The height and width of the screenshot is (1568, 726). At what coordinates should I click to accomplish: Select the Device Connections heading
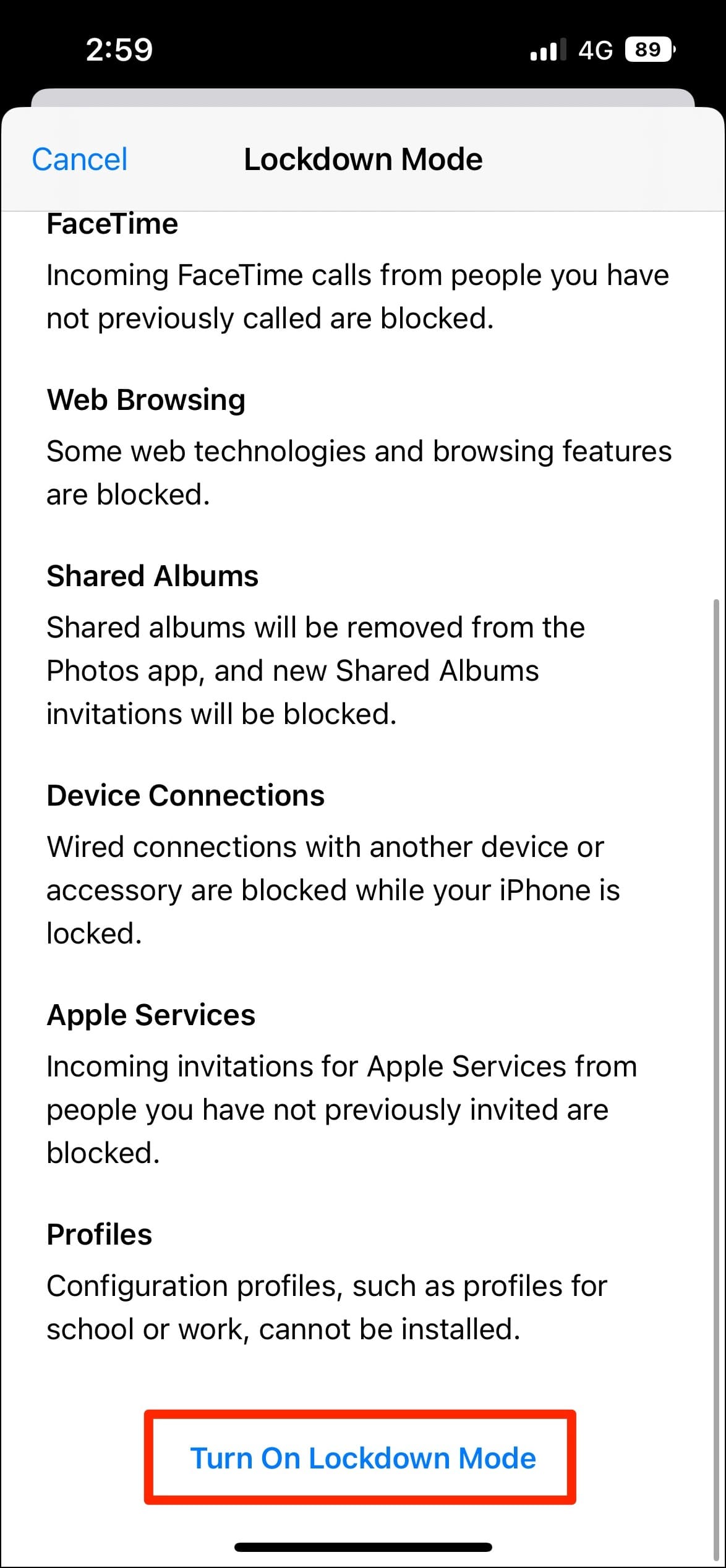coord(186,795)
